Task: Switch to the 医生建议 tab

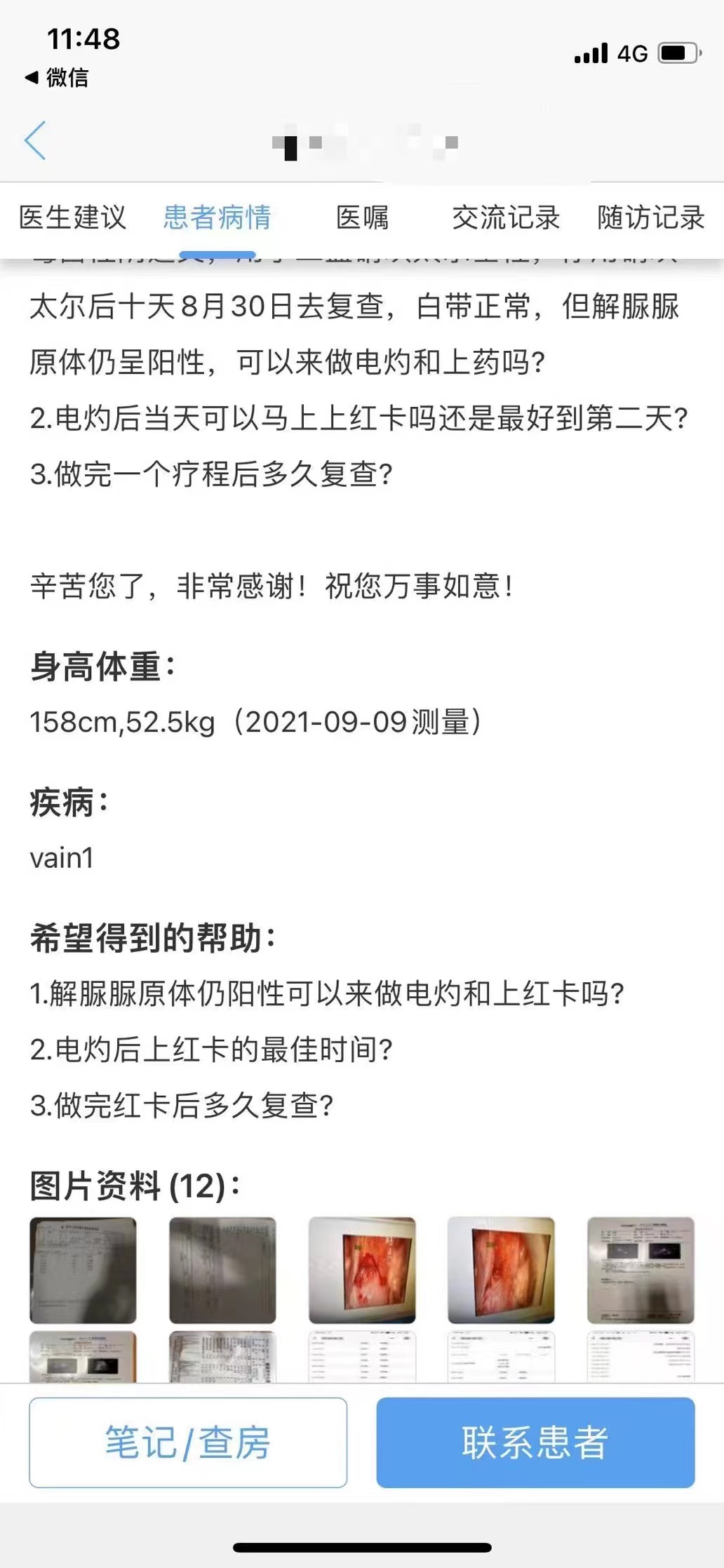Action: point(72,217)
